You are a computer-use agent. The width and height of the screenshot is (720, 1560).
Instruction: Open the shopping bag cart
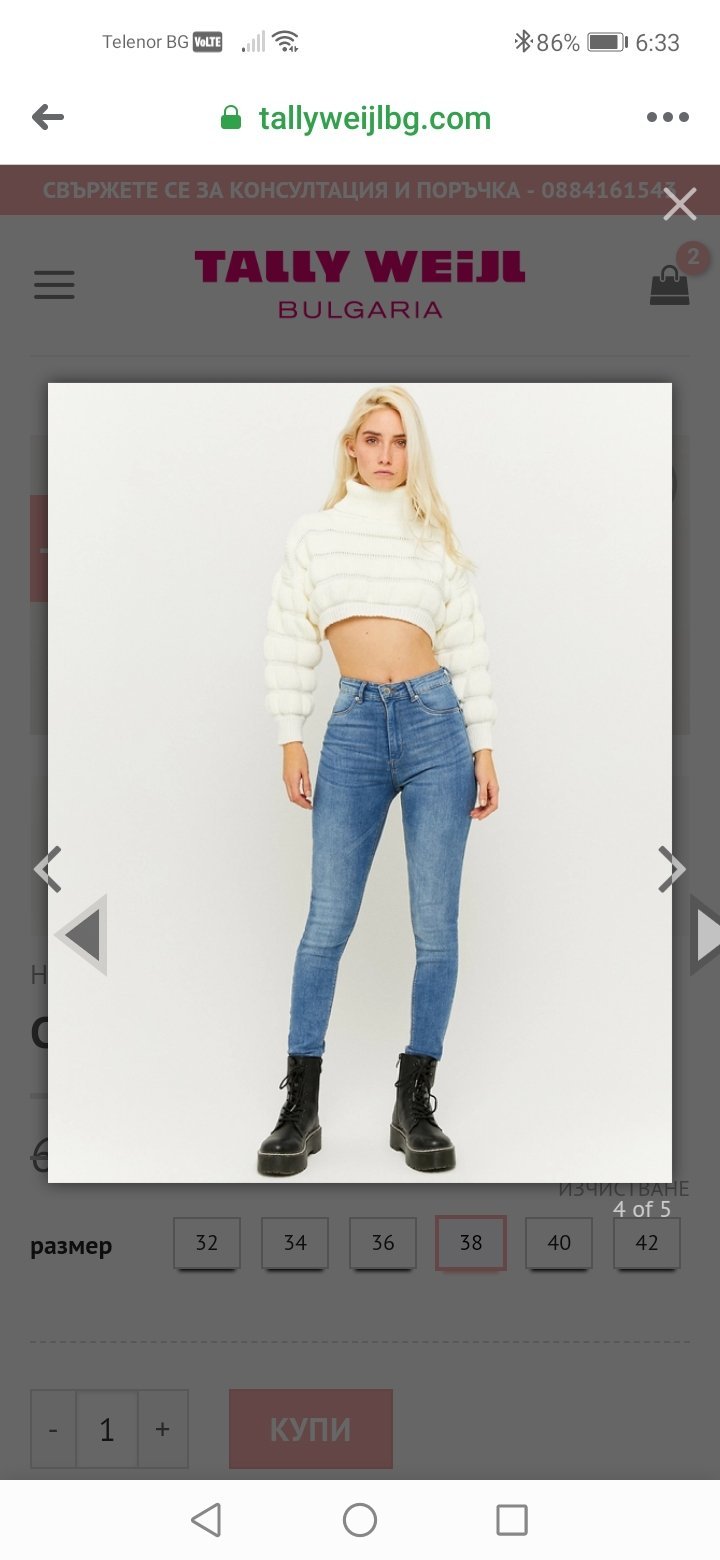coord(670,285)
